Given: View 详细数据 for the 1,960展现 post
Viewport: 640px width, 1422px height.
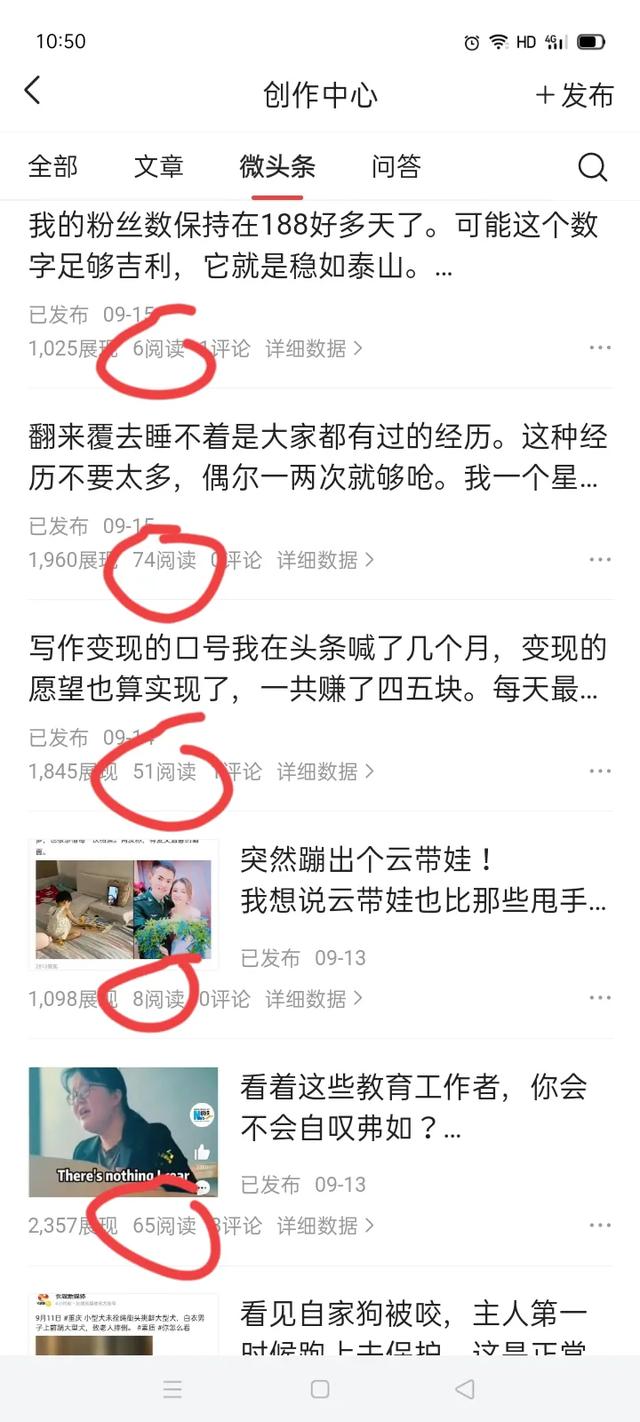Looking at the screenshot, I should (325, 560).
